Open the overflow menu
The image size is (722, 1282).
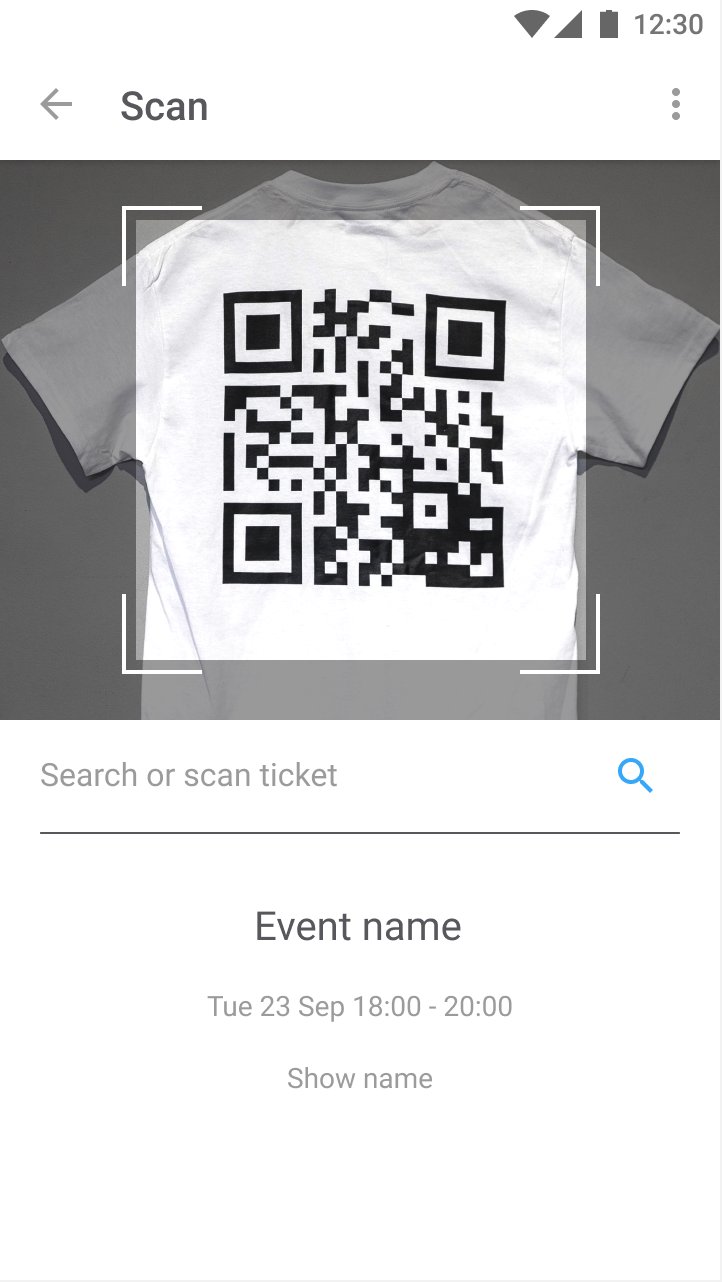676,105
